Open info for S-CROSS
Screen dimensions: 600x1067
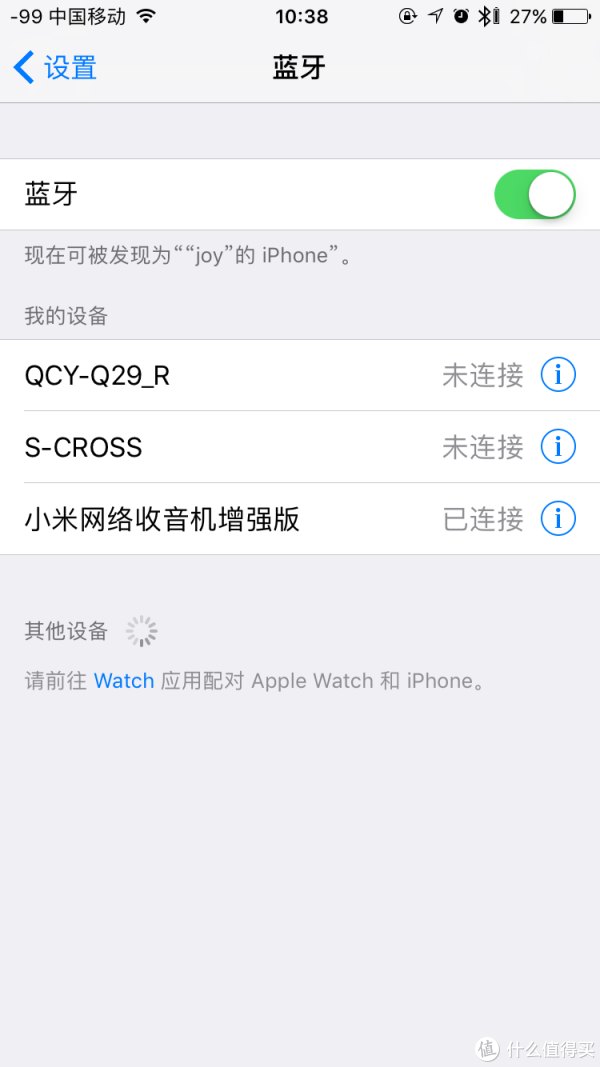click(x=559, y=446)
